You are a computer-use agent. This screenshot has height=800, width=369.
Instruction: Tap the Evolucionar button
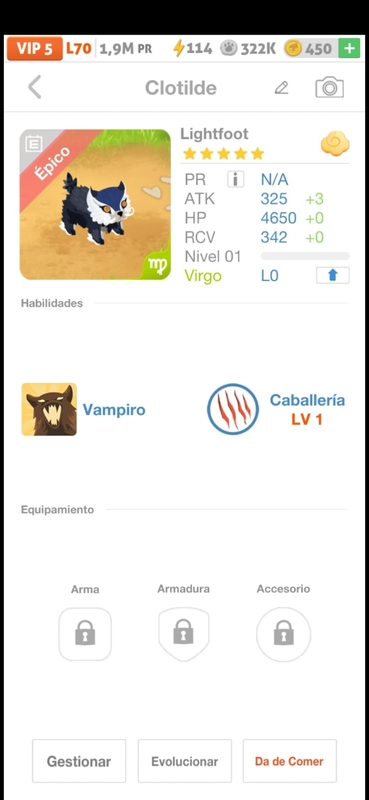click(x=185, y=761)
